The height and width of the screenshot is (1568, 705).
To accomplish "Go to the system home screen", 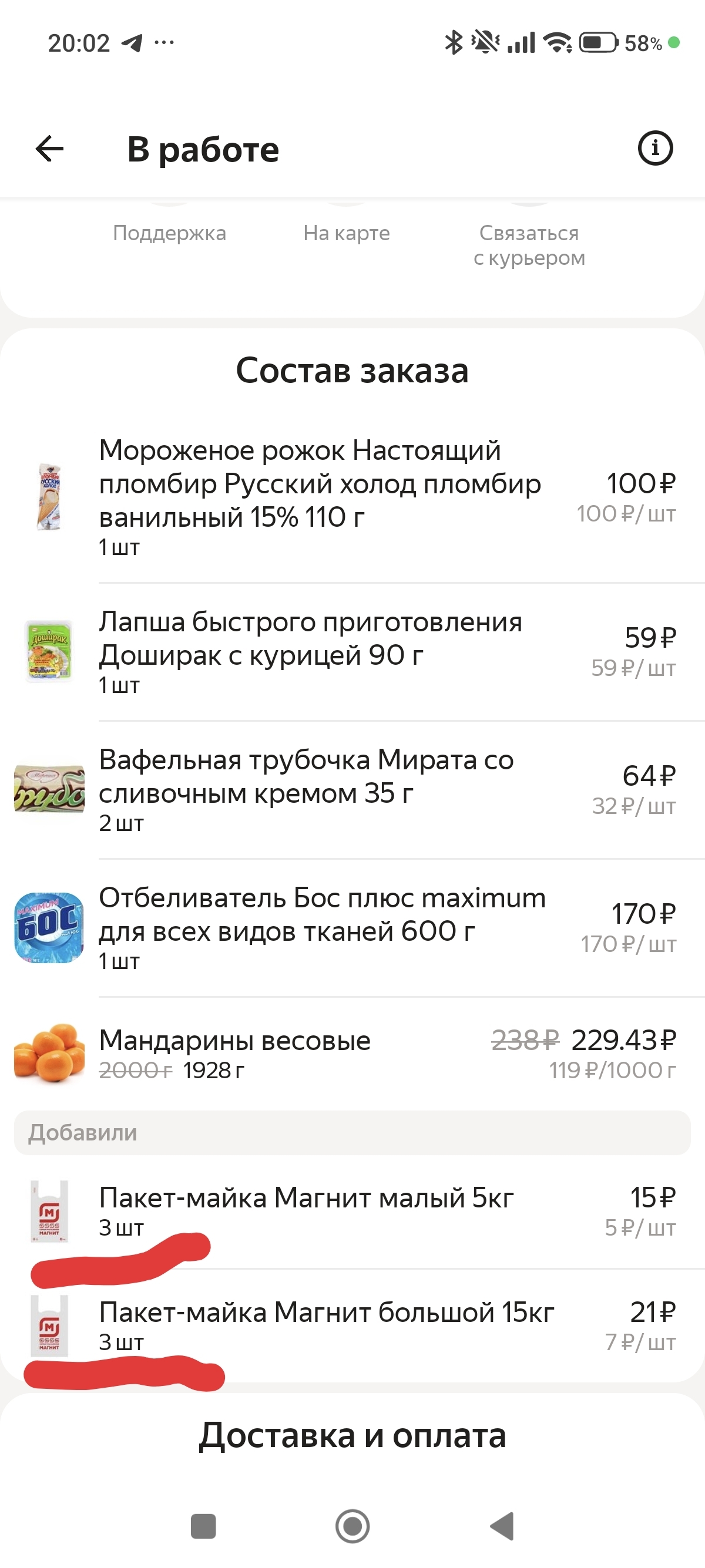I will [x=352, y=1525].
